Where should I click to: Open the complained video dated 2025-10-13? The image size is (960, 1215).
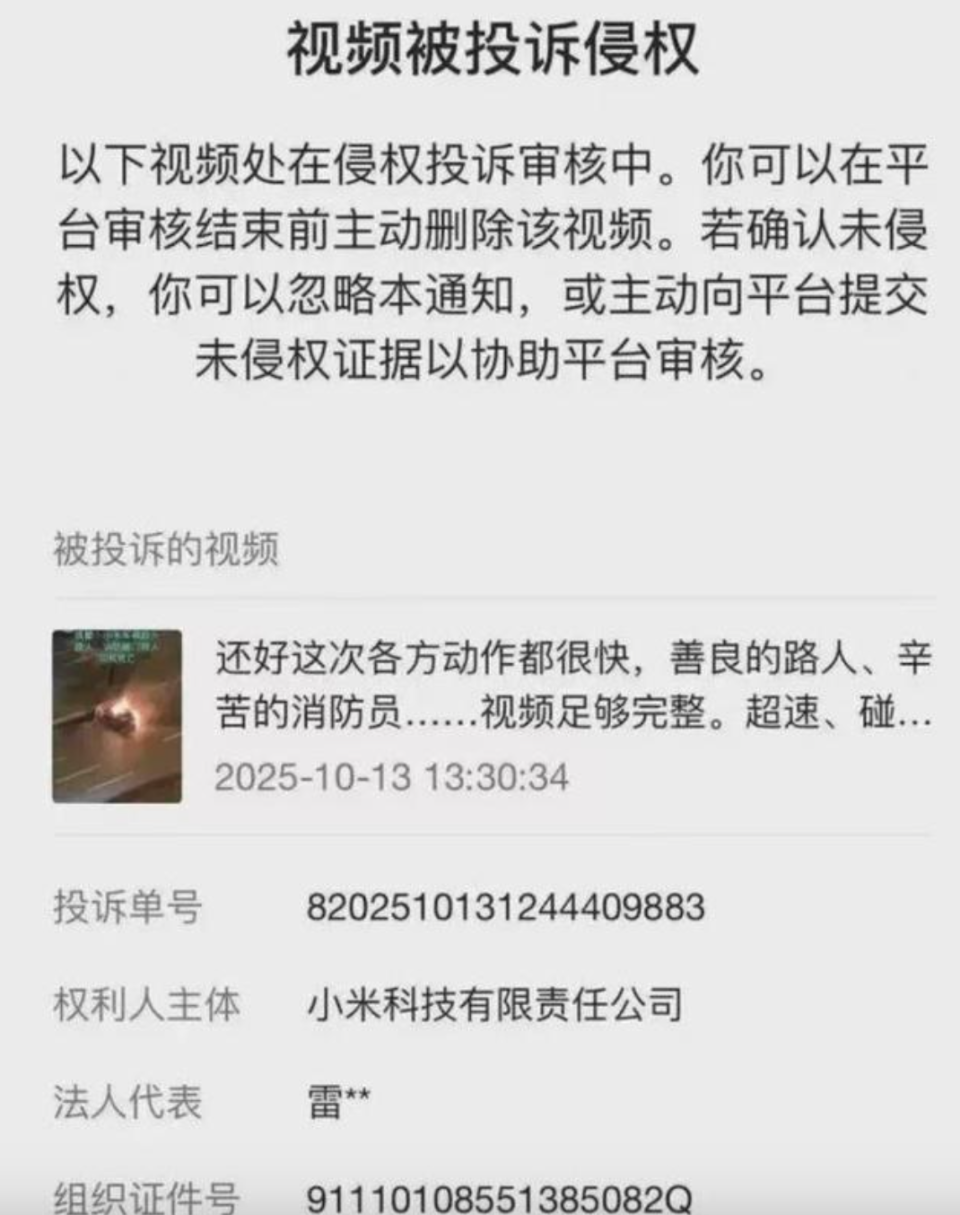117,716
